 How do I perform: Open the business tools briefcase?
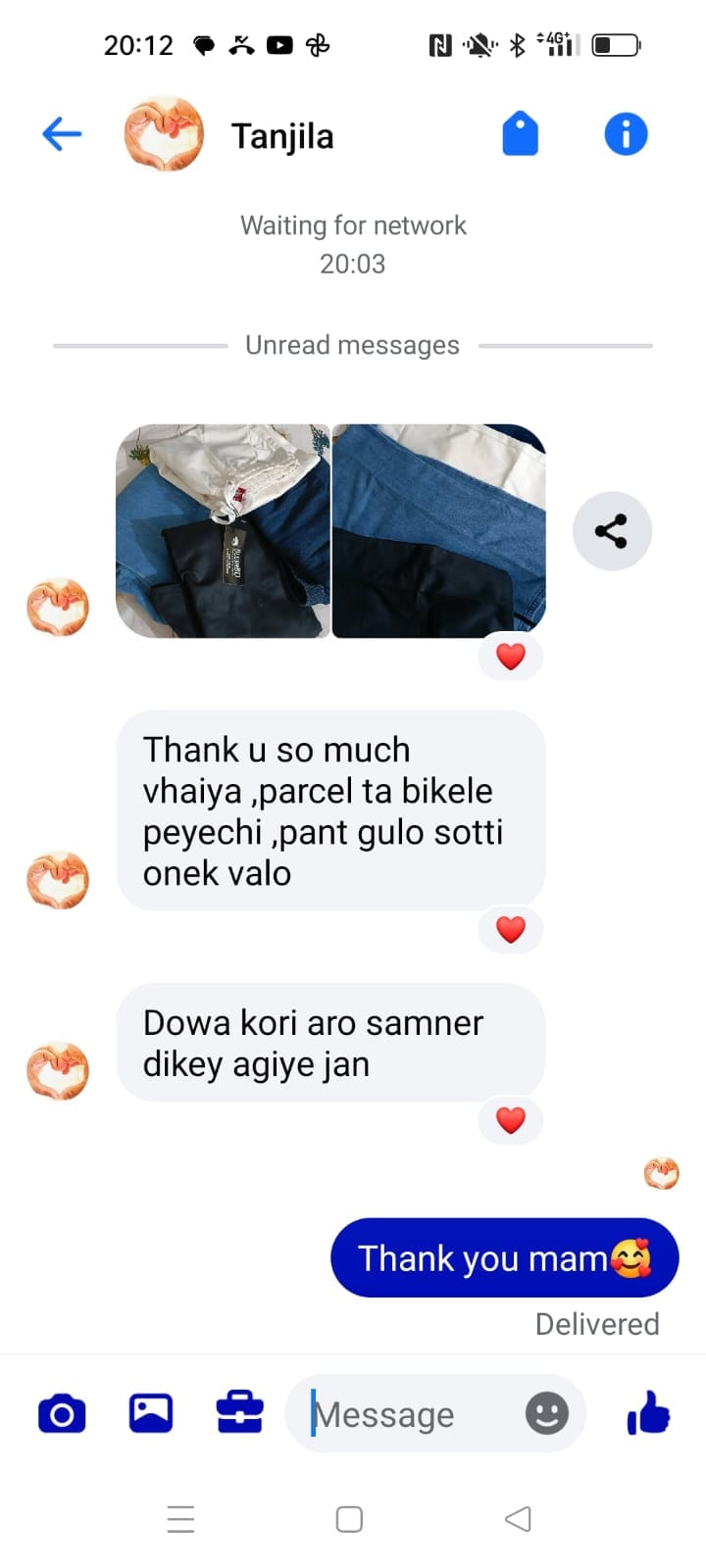(x=239, y=1413)
